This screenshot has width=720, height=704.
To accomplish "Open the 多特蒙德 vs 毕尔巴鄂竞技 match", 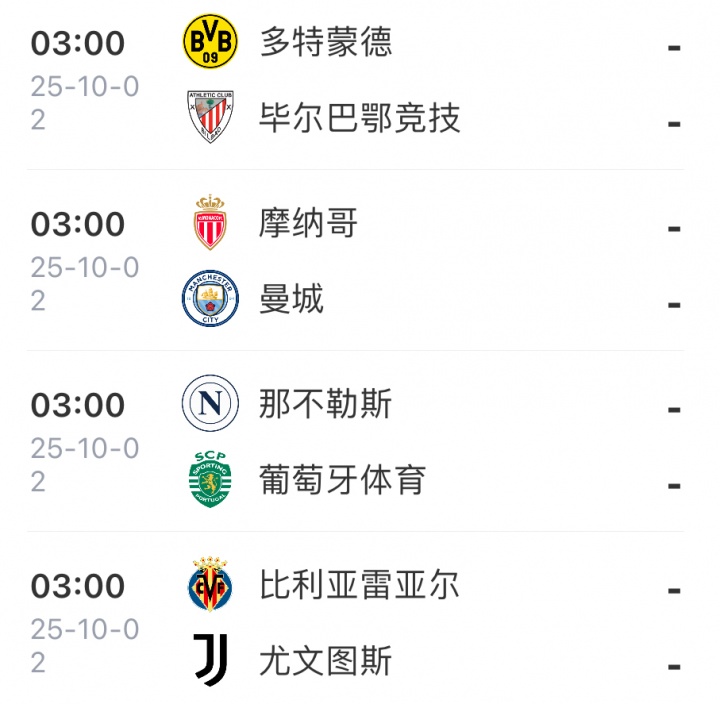I will pos(360,80).
